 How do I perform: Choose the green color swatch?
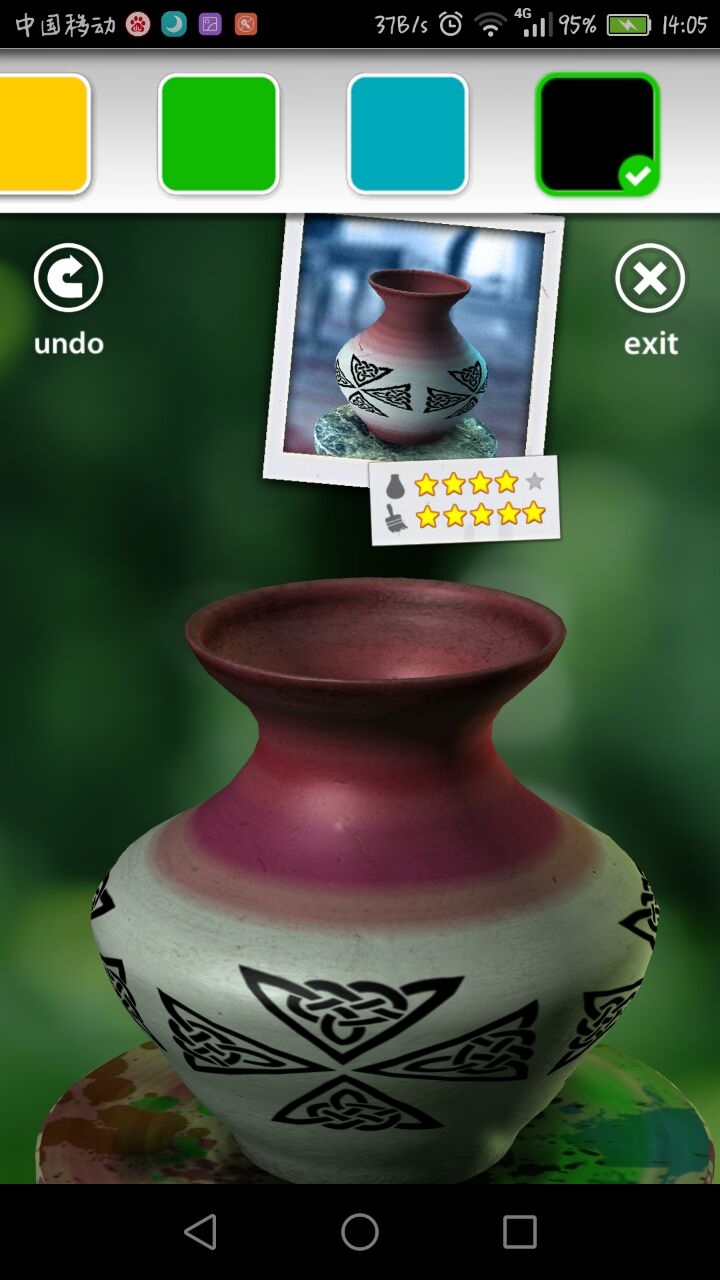click(219, 133)
